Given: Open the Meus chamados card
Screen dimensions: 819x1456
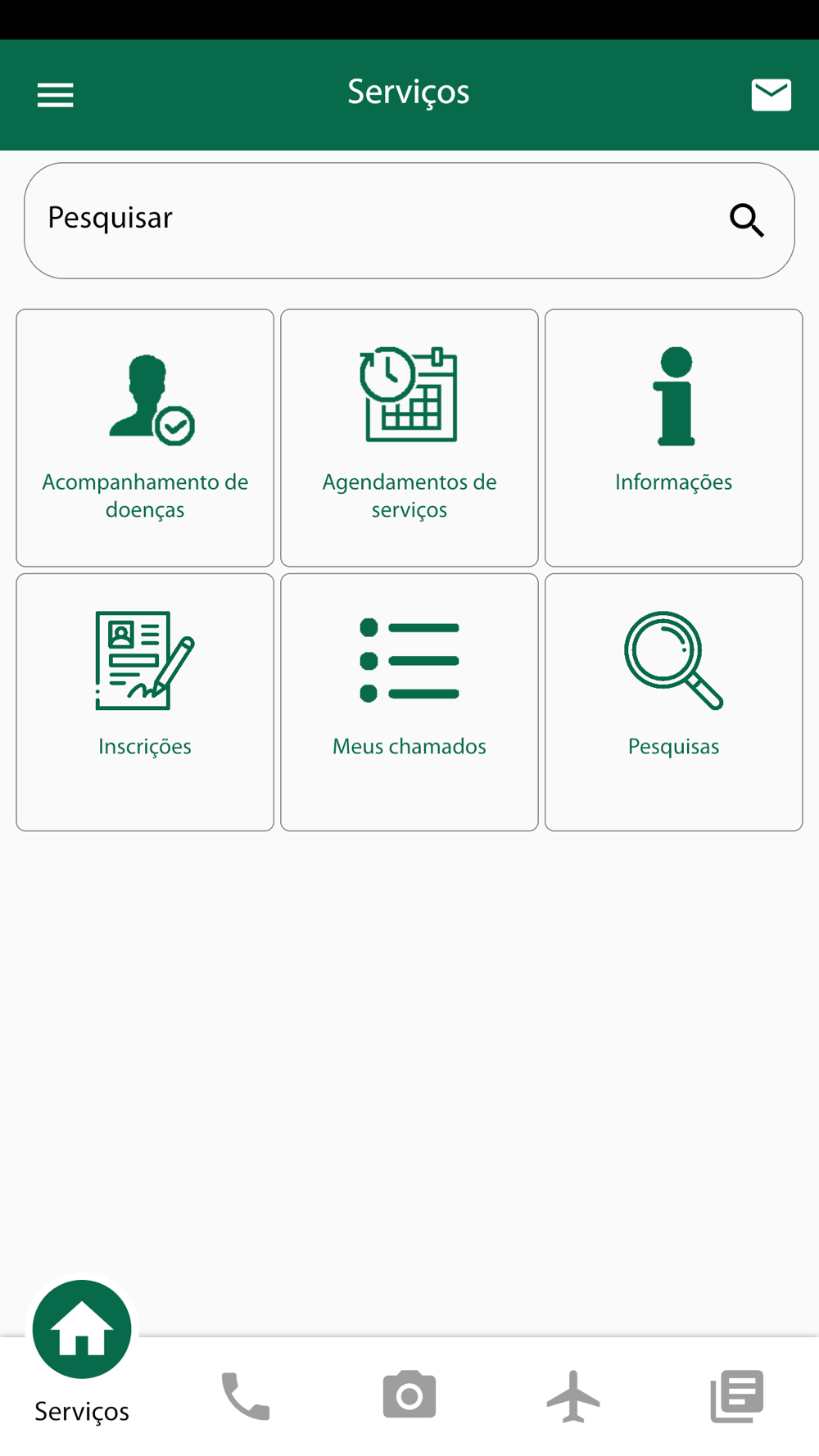Looking at the screenshot, I should click(x=409, y=702).
